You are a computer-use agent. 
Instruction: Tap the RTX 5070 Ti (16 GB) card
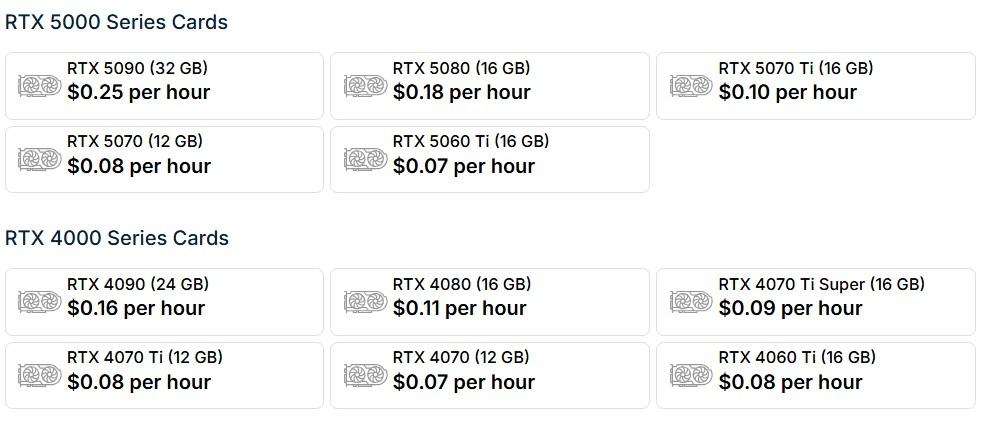[815, 86]
